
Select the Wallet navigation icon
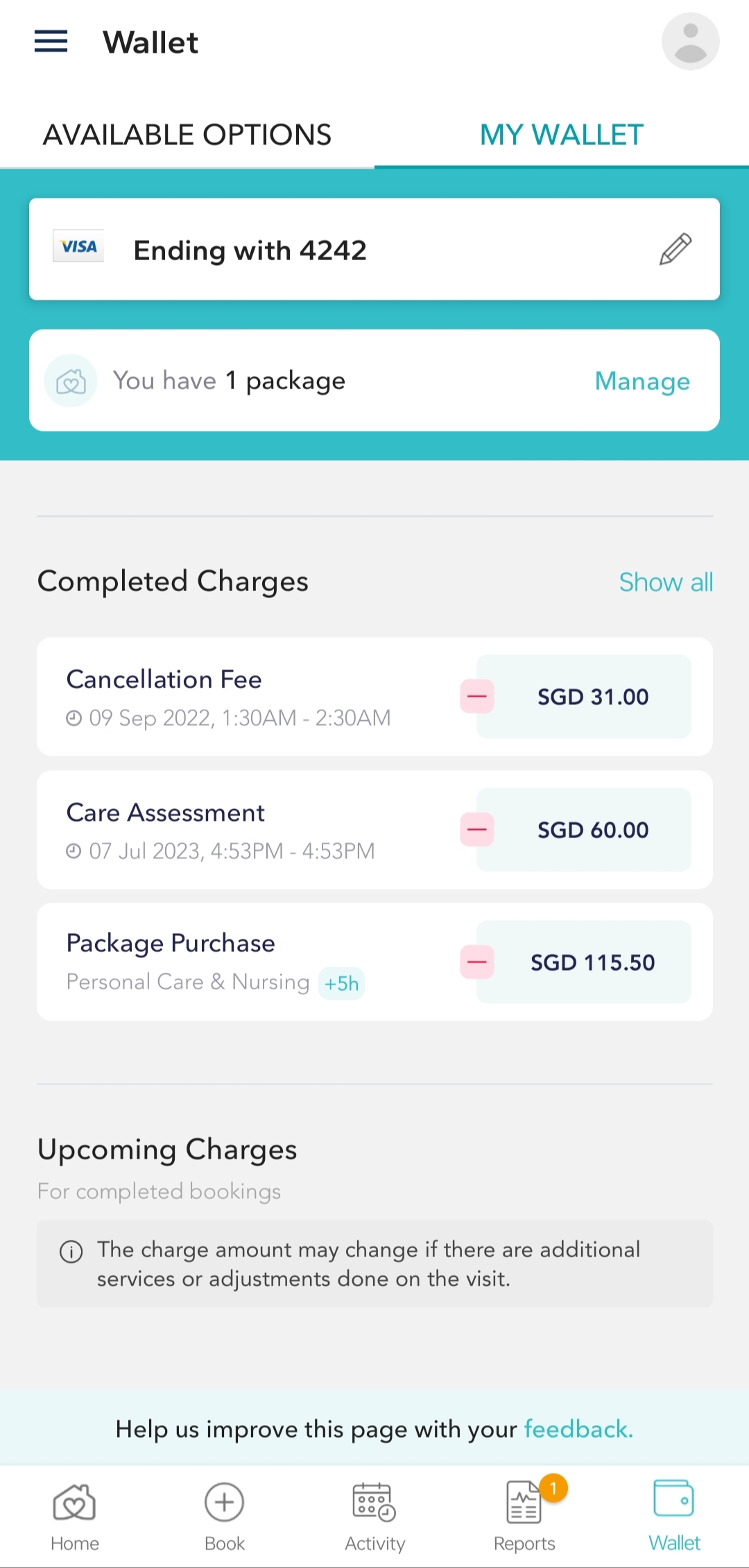tap(674, 1512)
